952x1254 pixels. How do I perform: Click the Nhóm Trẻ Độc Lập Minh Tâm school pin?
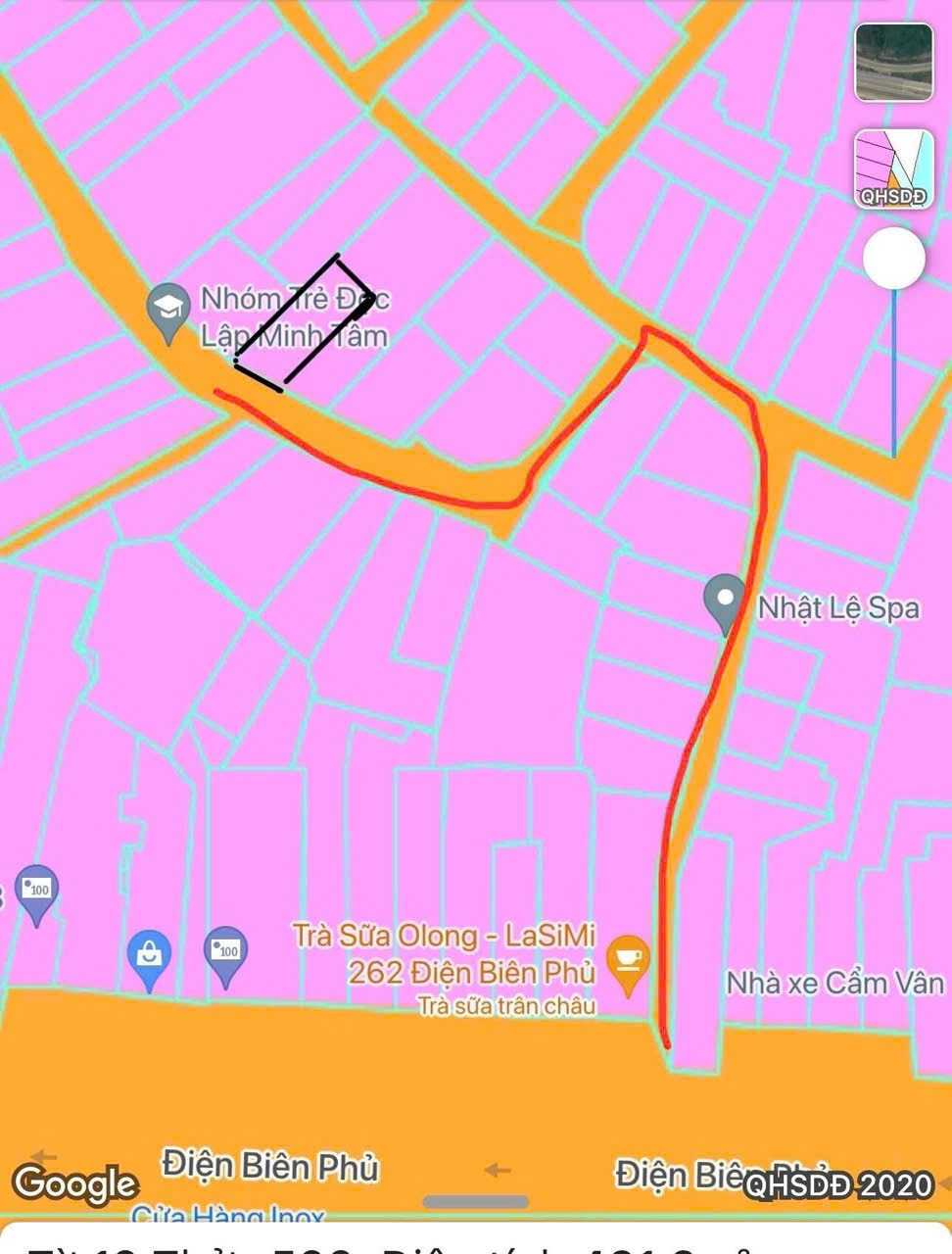point(168,307)
